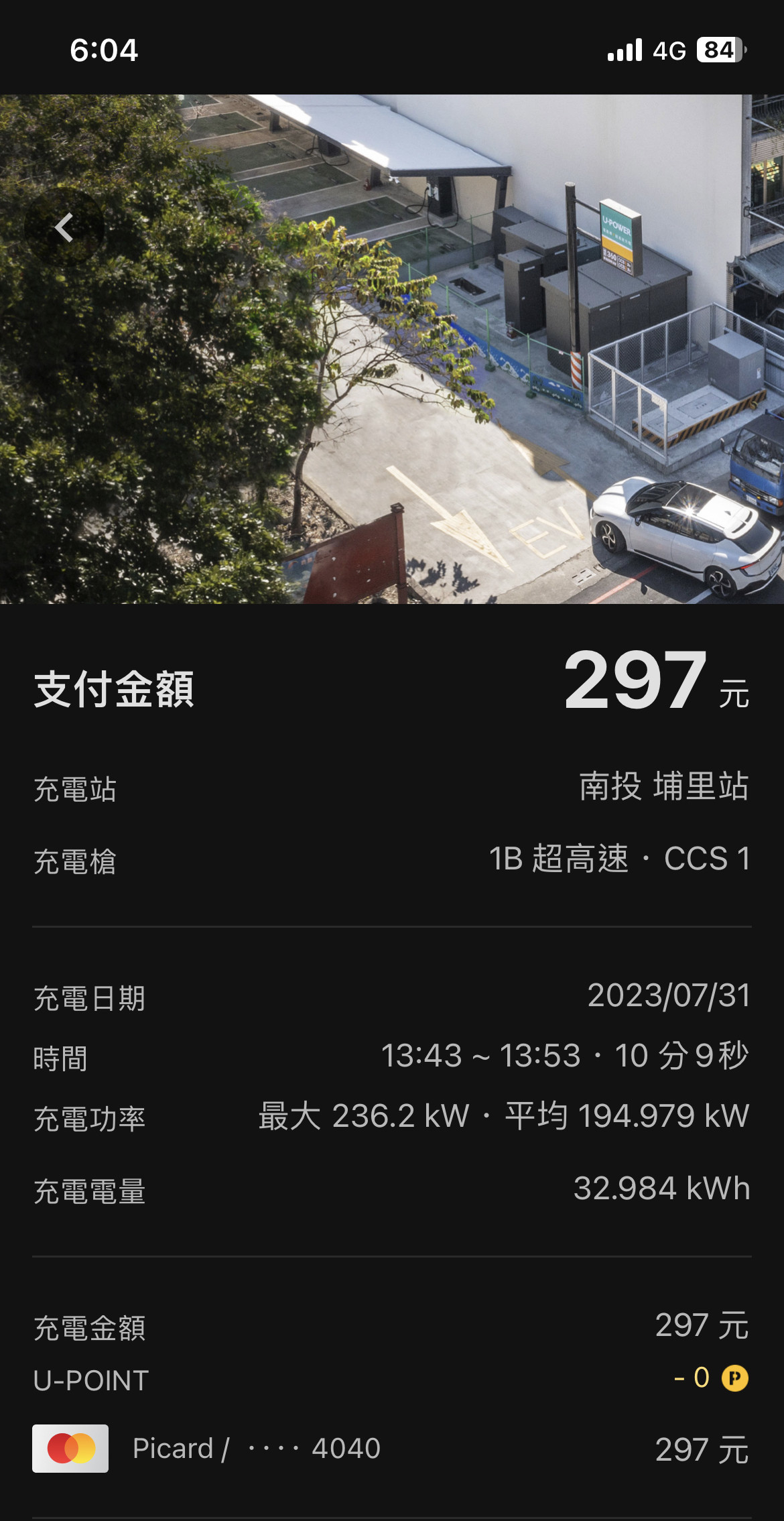Go back using the arrow button
Image resolution: width=784 pixels, height=1521 pixels.
[64, 227]
